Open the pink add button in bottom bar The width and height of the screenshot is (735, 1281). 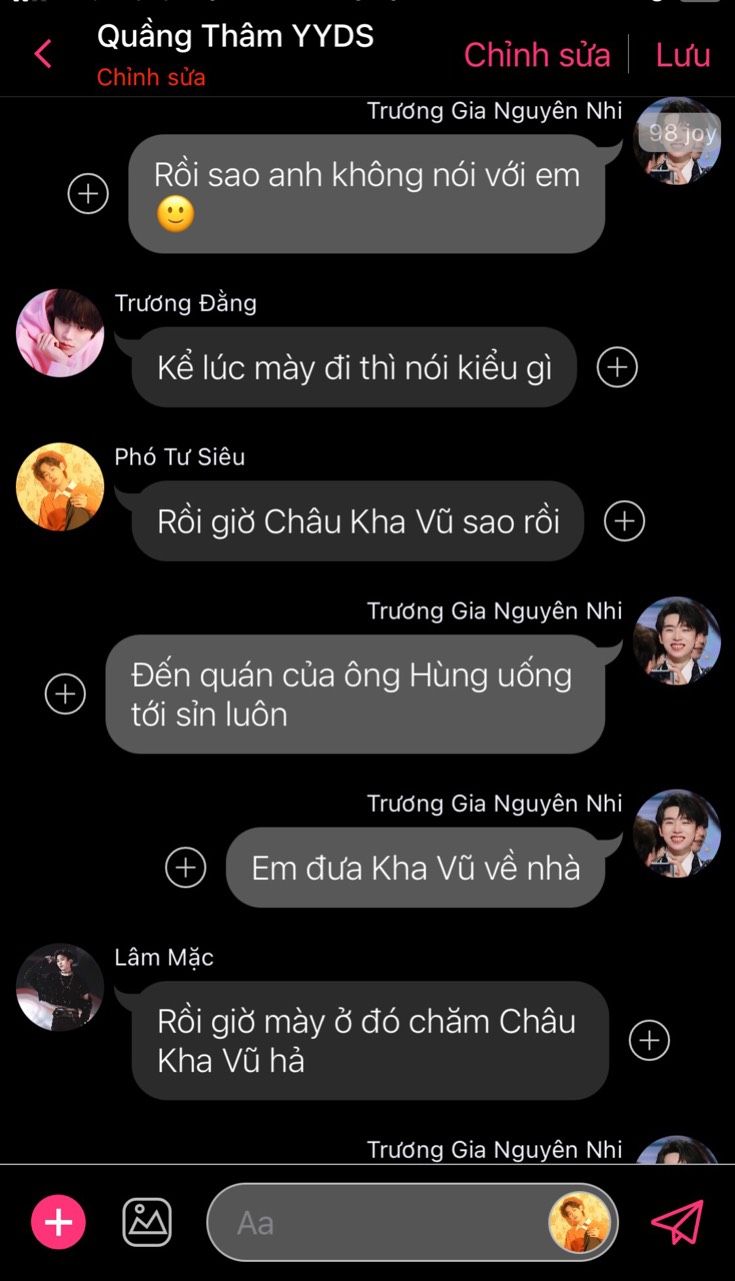58,1222
